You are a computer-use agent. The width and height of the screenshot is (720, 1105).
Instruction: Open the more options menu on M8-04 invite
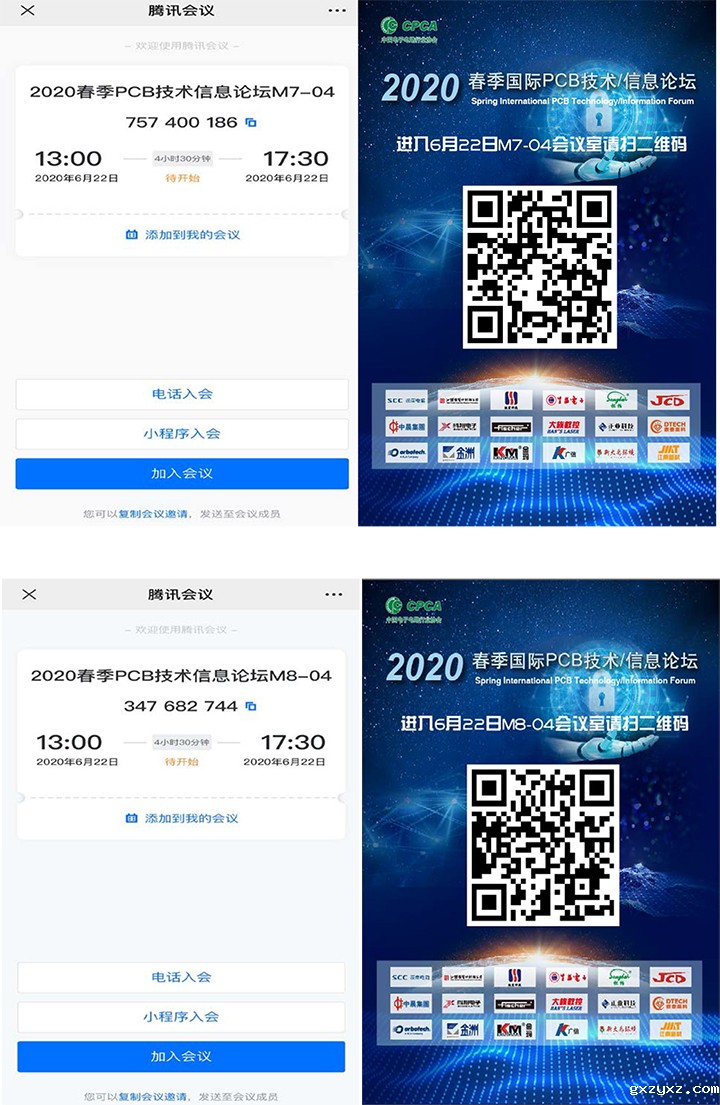click(x=333, y=593)
